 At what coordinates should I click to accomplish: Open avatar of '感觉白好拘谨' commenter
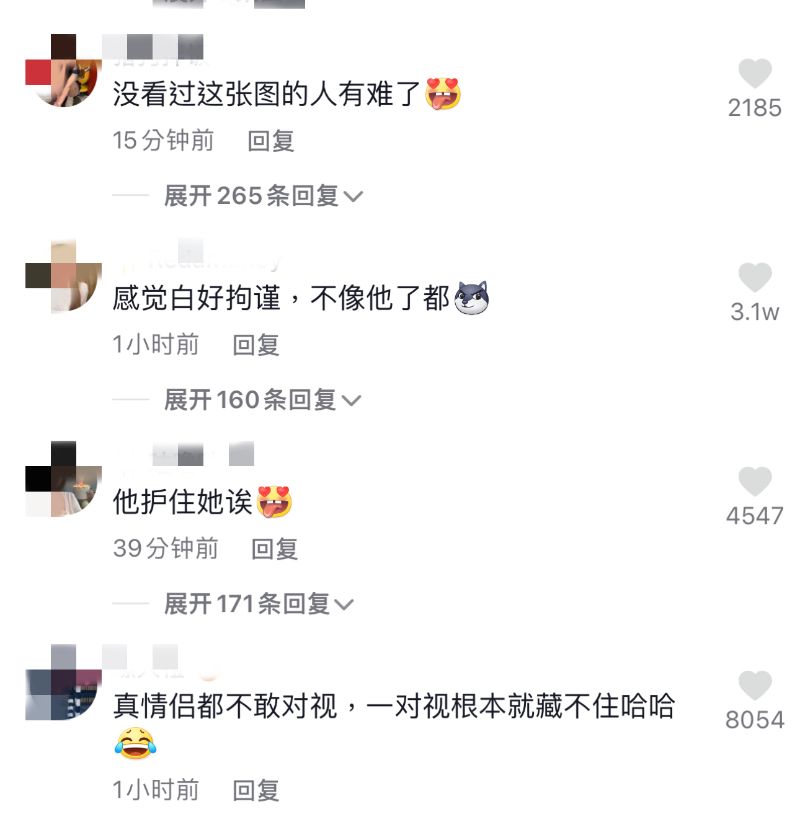click(x=63, y=277)
